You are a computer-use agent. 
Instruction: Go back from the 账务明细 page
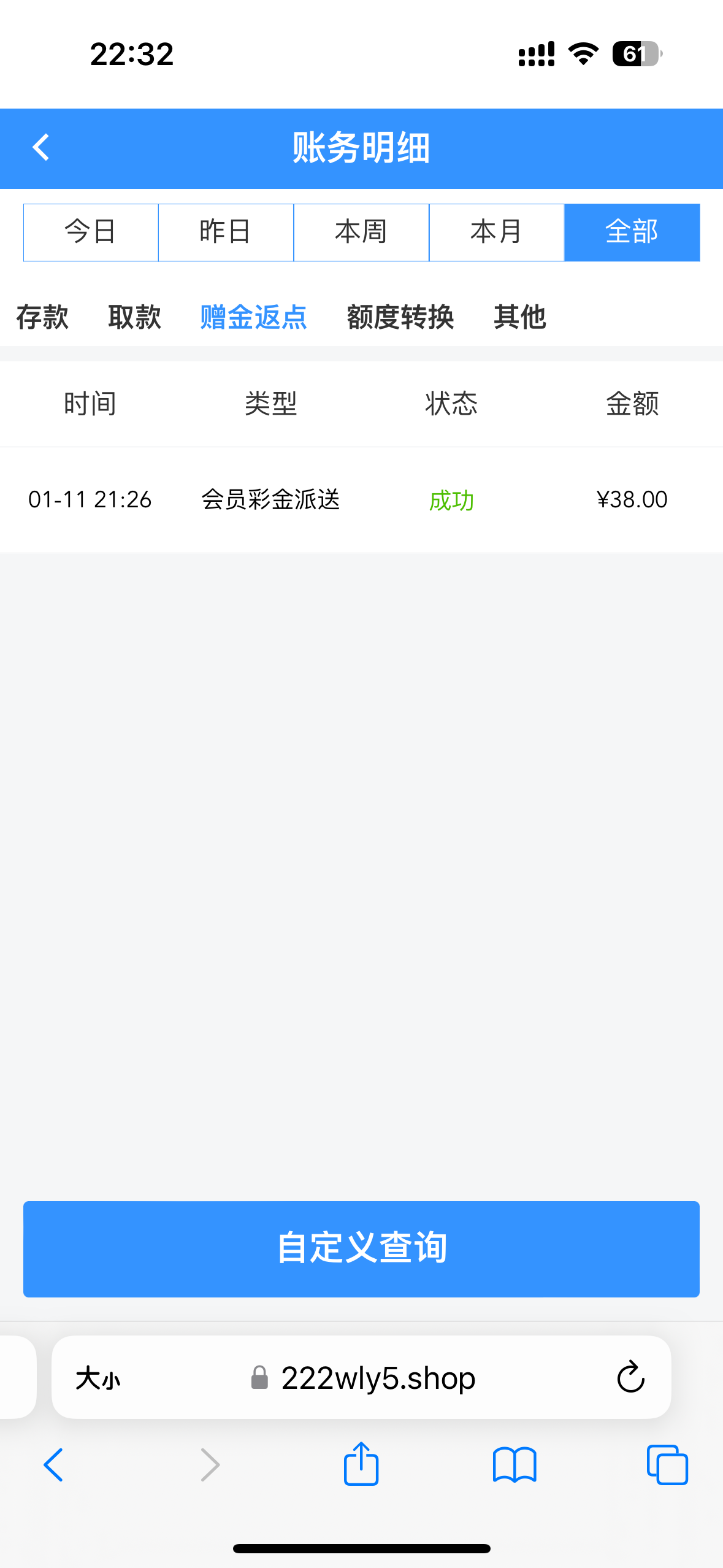tap(40, 148)
